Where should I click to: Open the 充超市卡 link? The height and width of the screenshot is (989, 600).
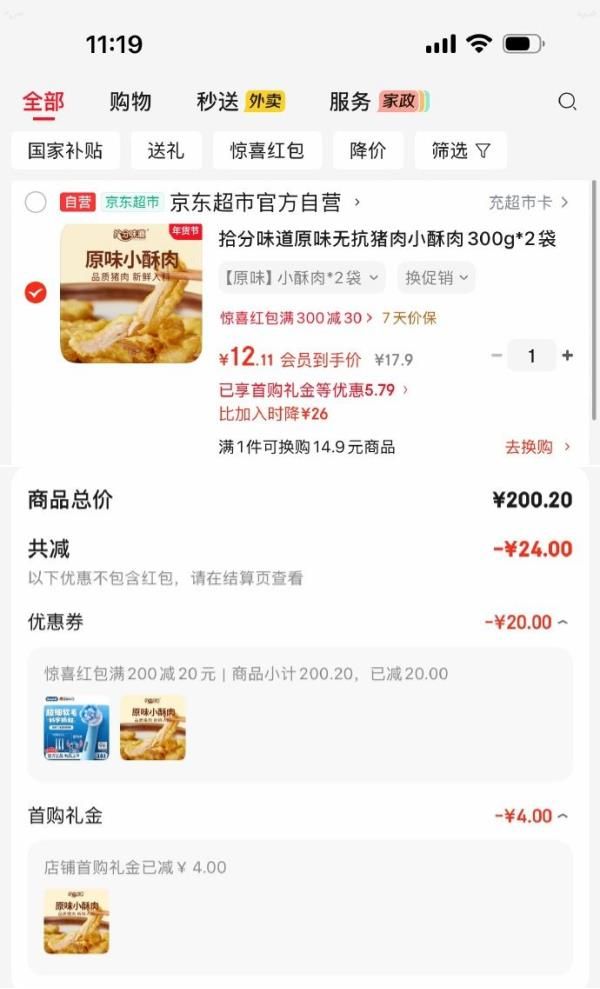coord(528,203)
